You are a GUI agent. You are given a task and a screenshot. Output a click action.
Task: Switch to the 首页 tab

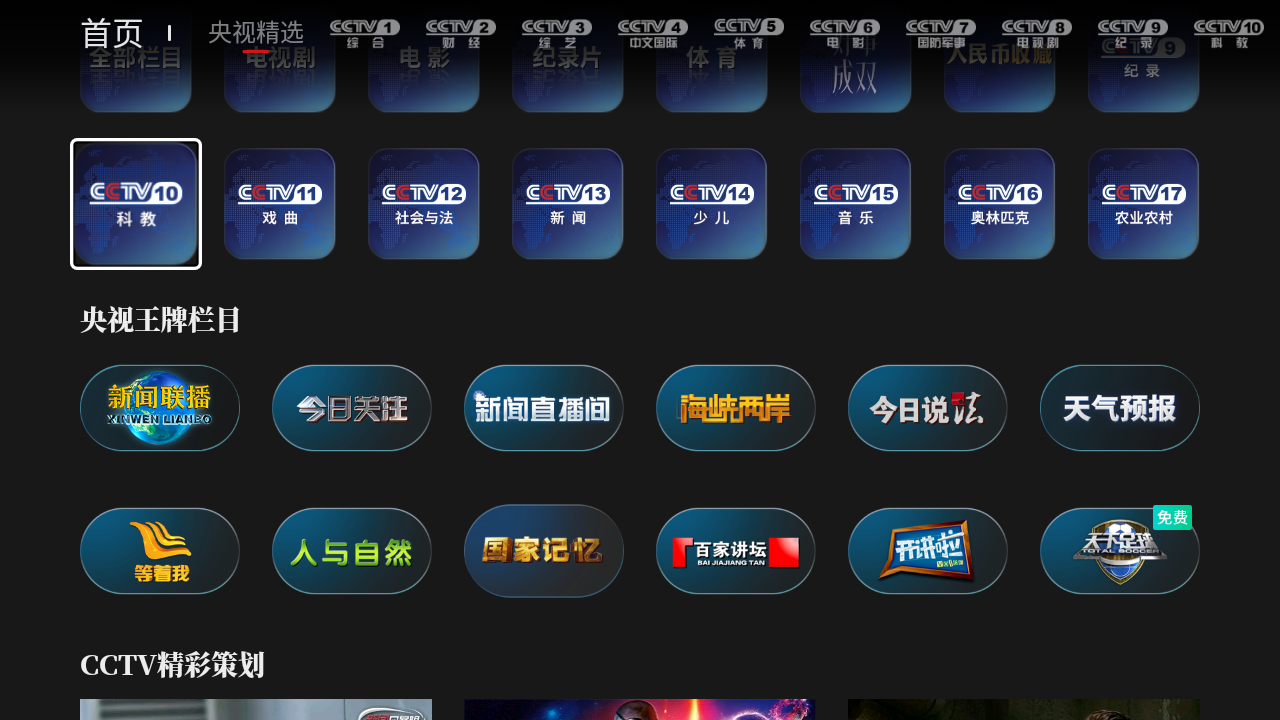click(112, 33)
